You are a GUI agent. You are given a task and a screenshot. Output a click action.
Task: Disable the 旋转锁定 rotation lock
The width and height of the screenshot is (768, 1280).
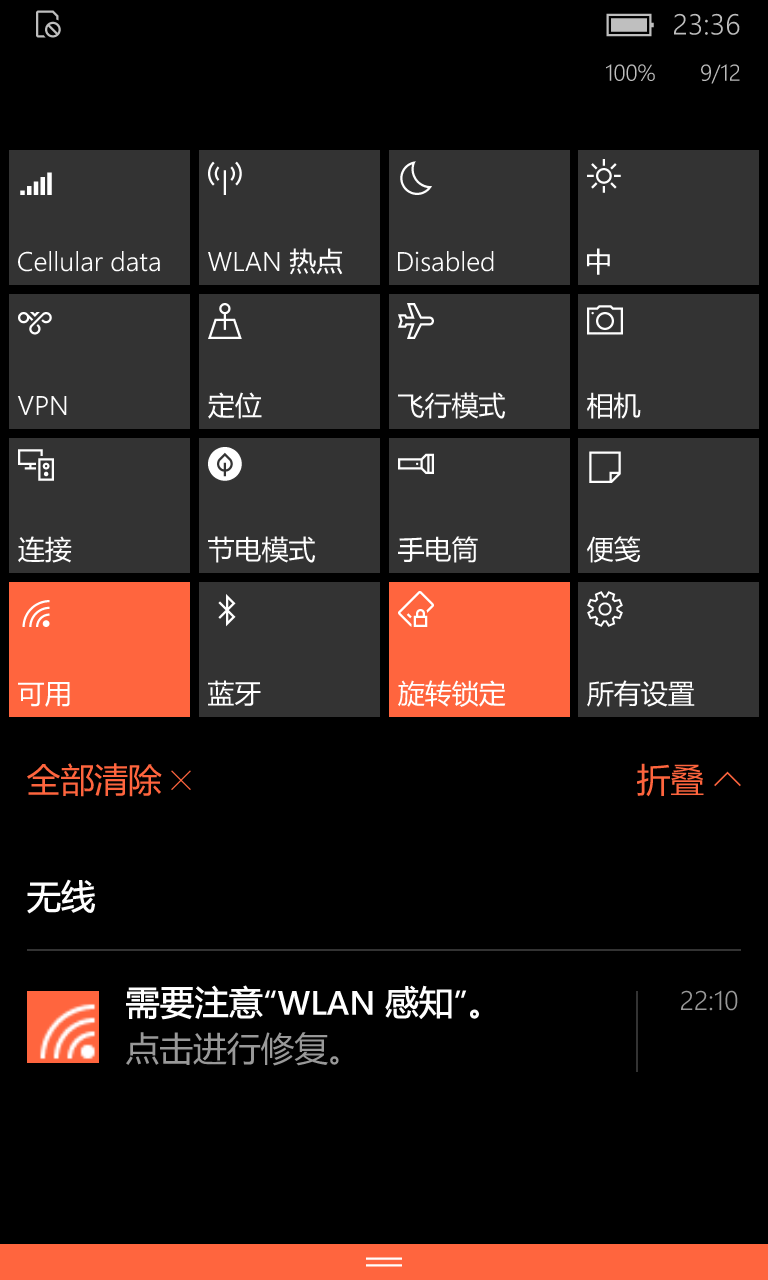click(x=479, y=649)
